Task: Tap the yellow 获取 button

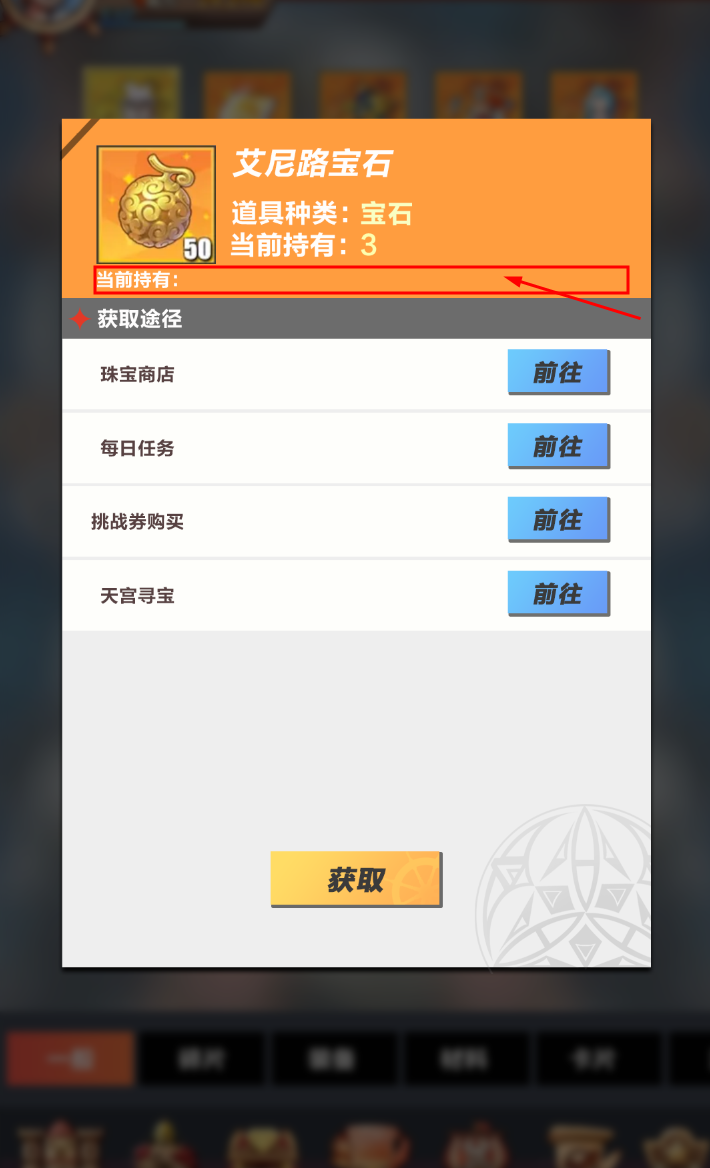Action: click(x=355, y=879)
